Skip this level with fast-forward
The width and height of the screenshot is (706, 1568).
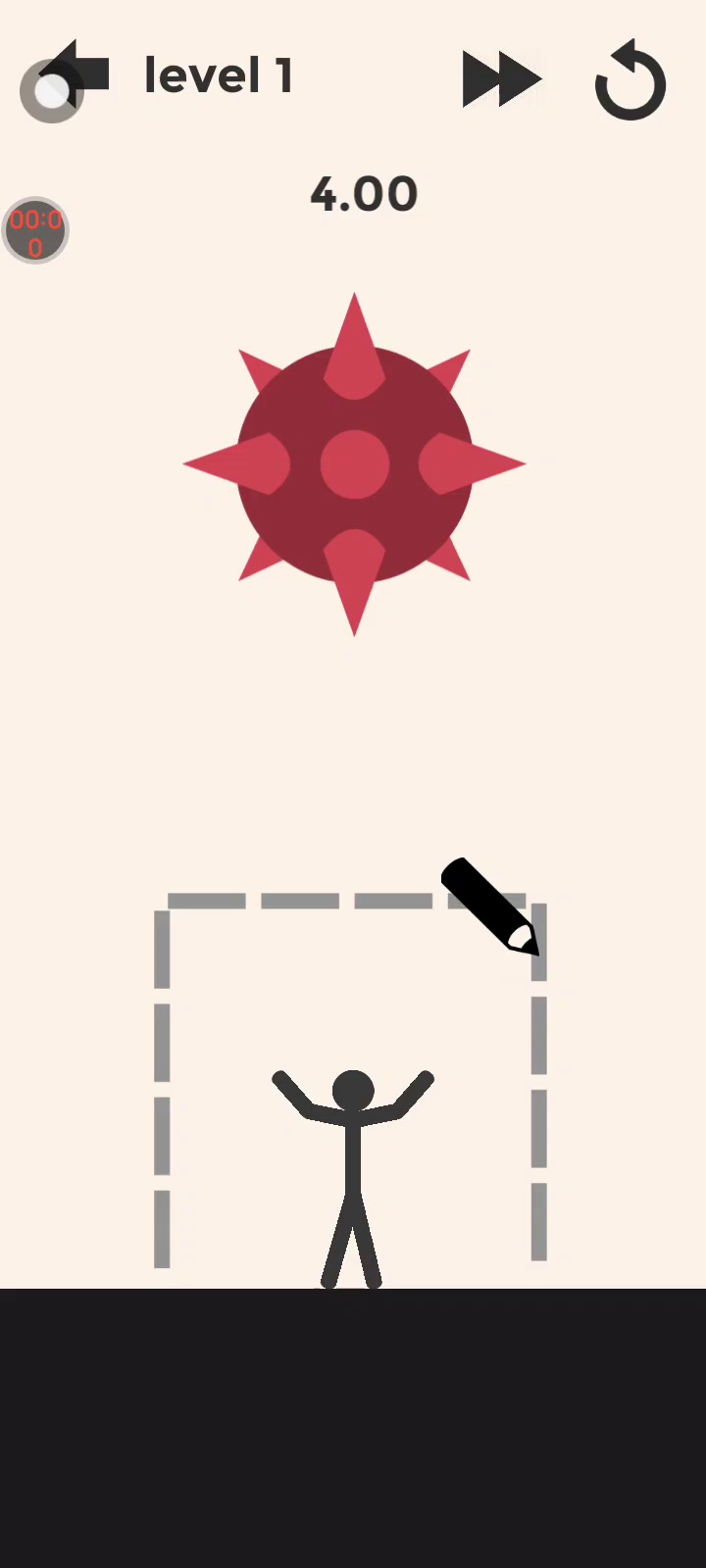coord(501,79)
